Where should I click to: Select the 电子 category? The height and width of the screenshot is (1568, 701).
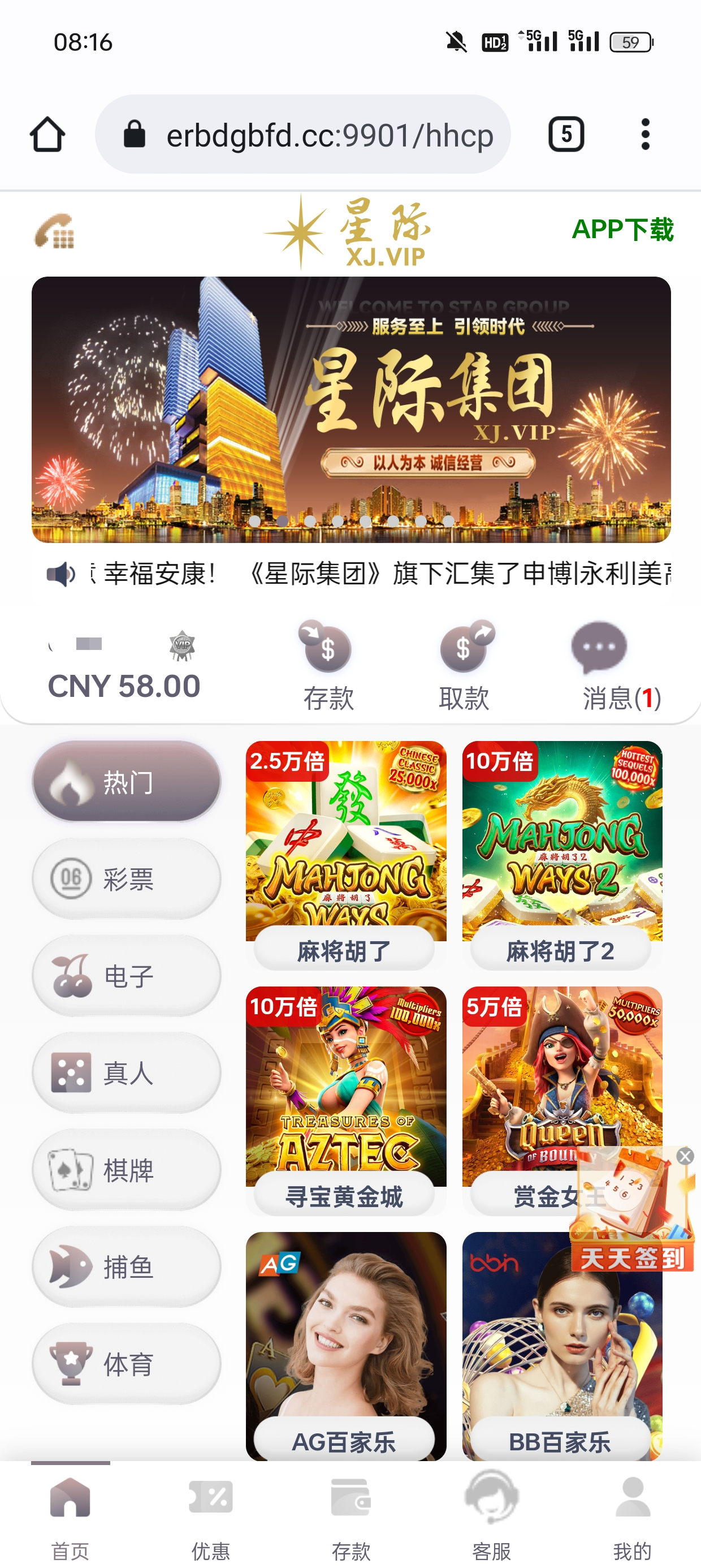tap(127, 975)
